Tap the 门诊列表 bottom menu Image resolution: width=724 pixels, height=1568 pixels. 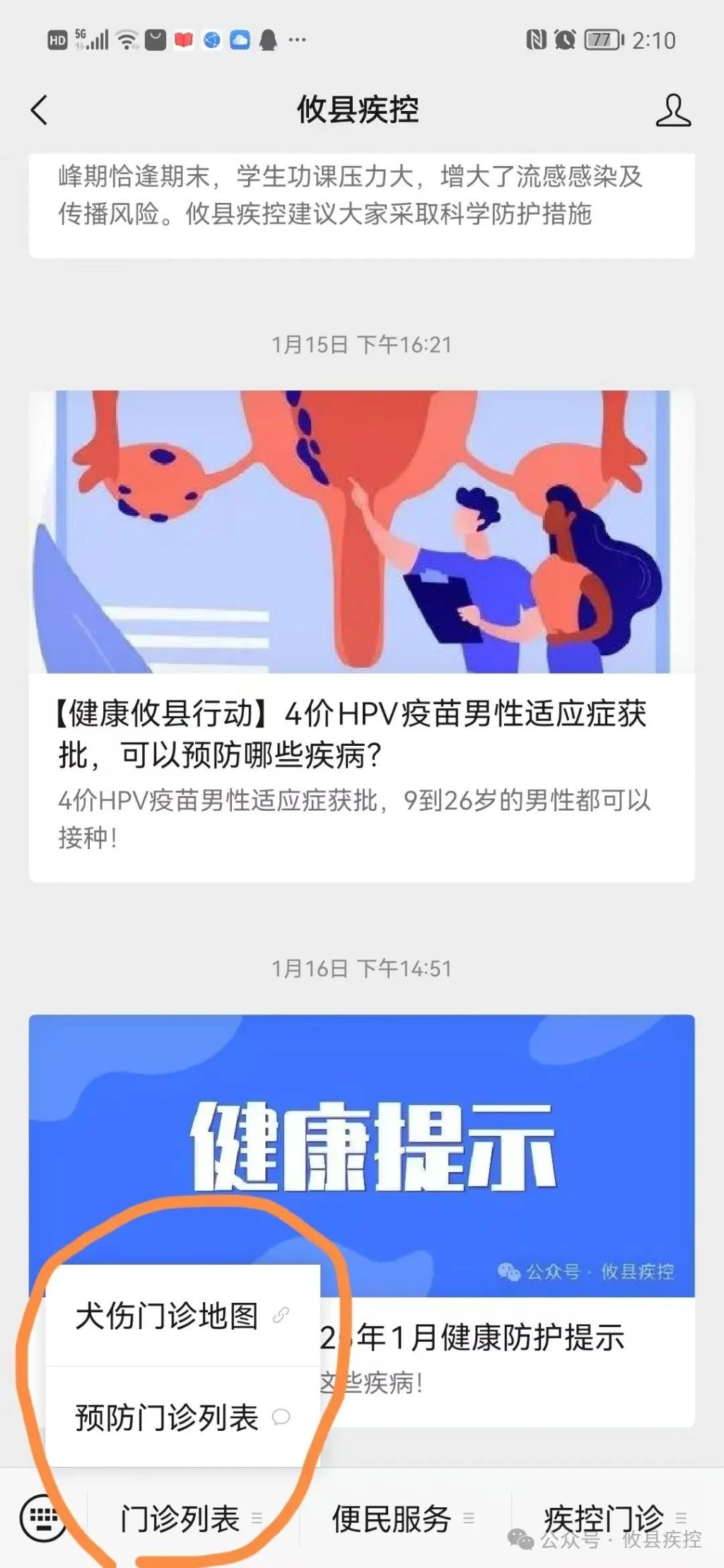(191, 1519)
